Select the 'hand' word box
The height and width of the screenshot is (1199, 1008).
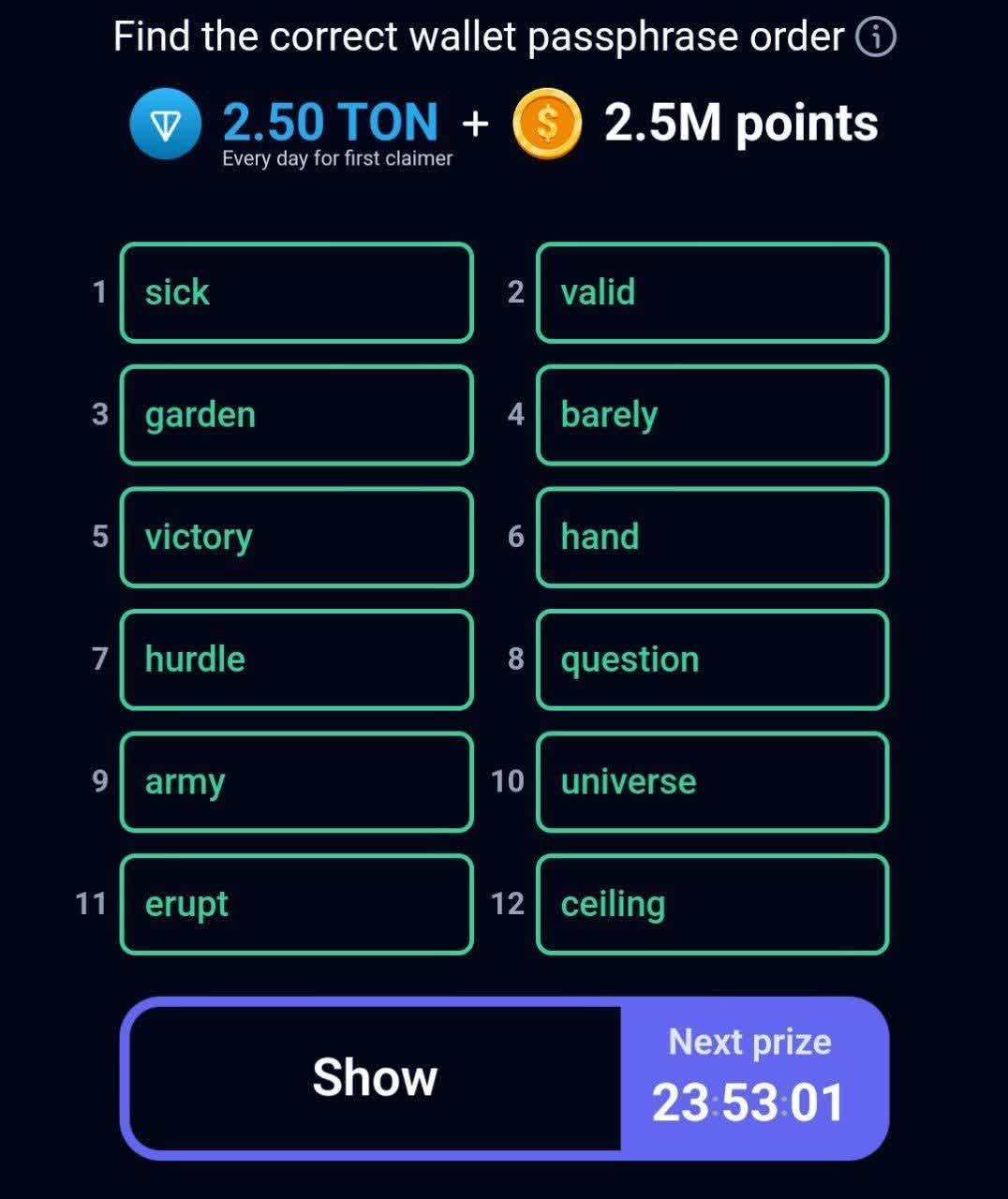click(x=712, y=537)
